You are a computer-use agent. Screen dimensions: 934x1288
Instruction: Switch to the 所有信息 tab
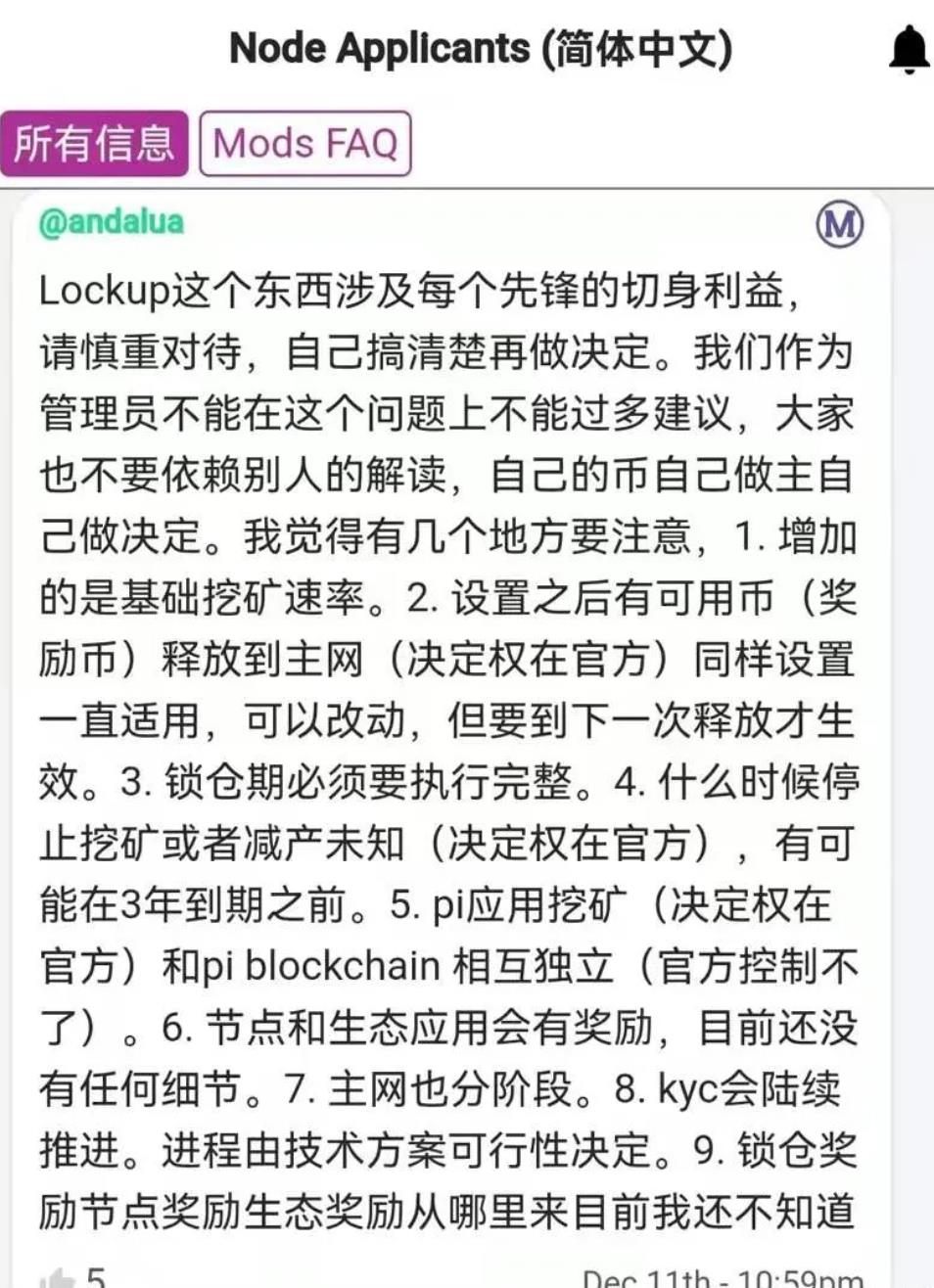point(94,144)
